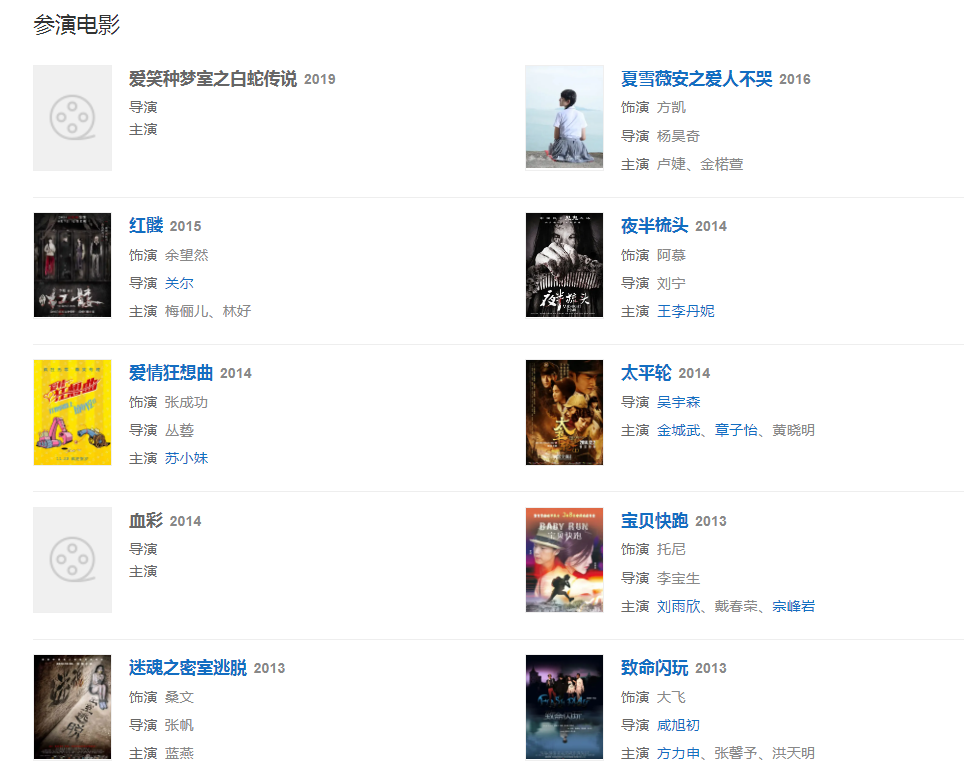Open the 夜半梳头 movie link
This screenshot has height=783, width=964.
[654, 226]
